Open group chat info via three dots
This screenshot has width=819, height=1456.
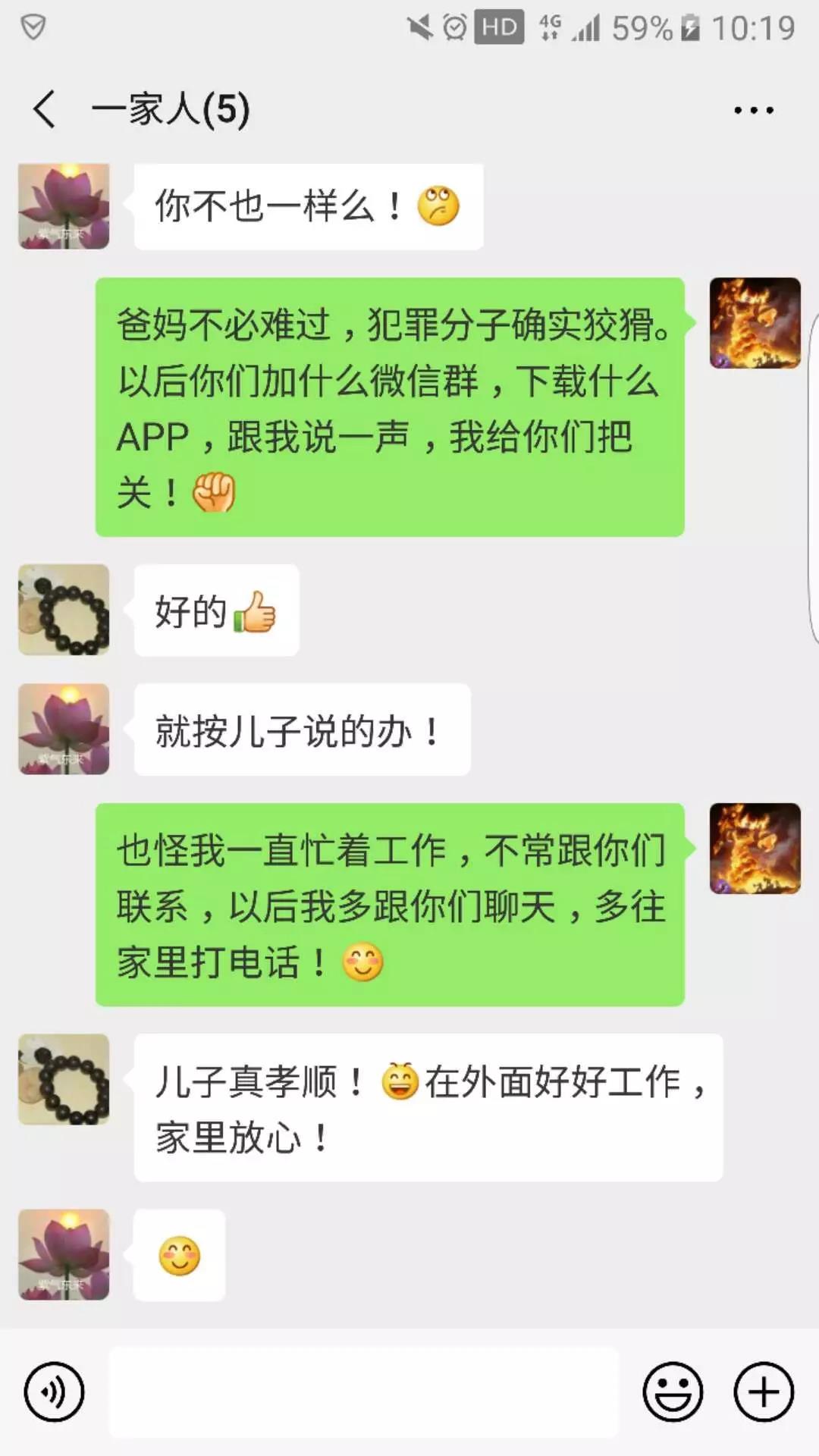click(753, 111)
